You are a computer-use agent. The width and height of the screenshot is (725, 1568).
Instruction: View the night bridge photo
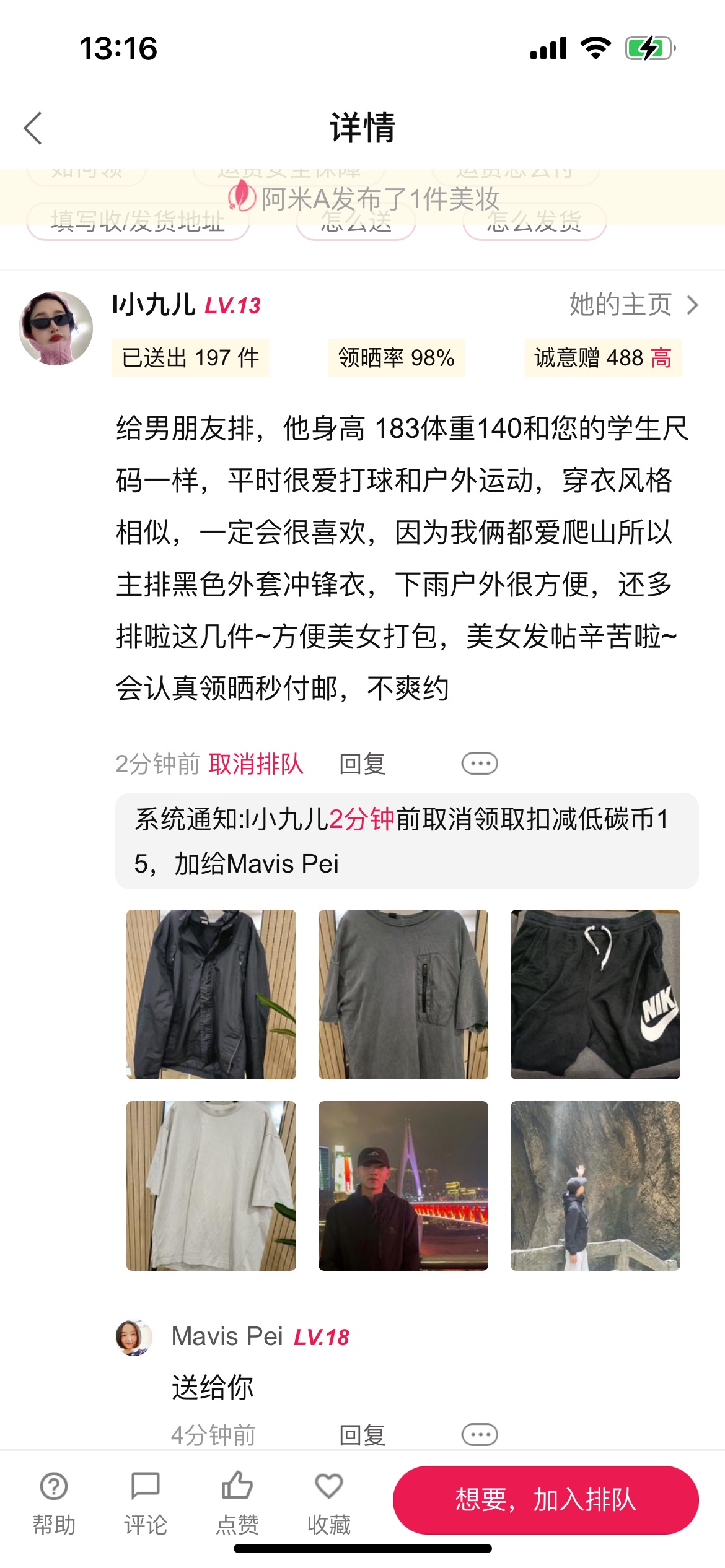tap(403, 1186)
